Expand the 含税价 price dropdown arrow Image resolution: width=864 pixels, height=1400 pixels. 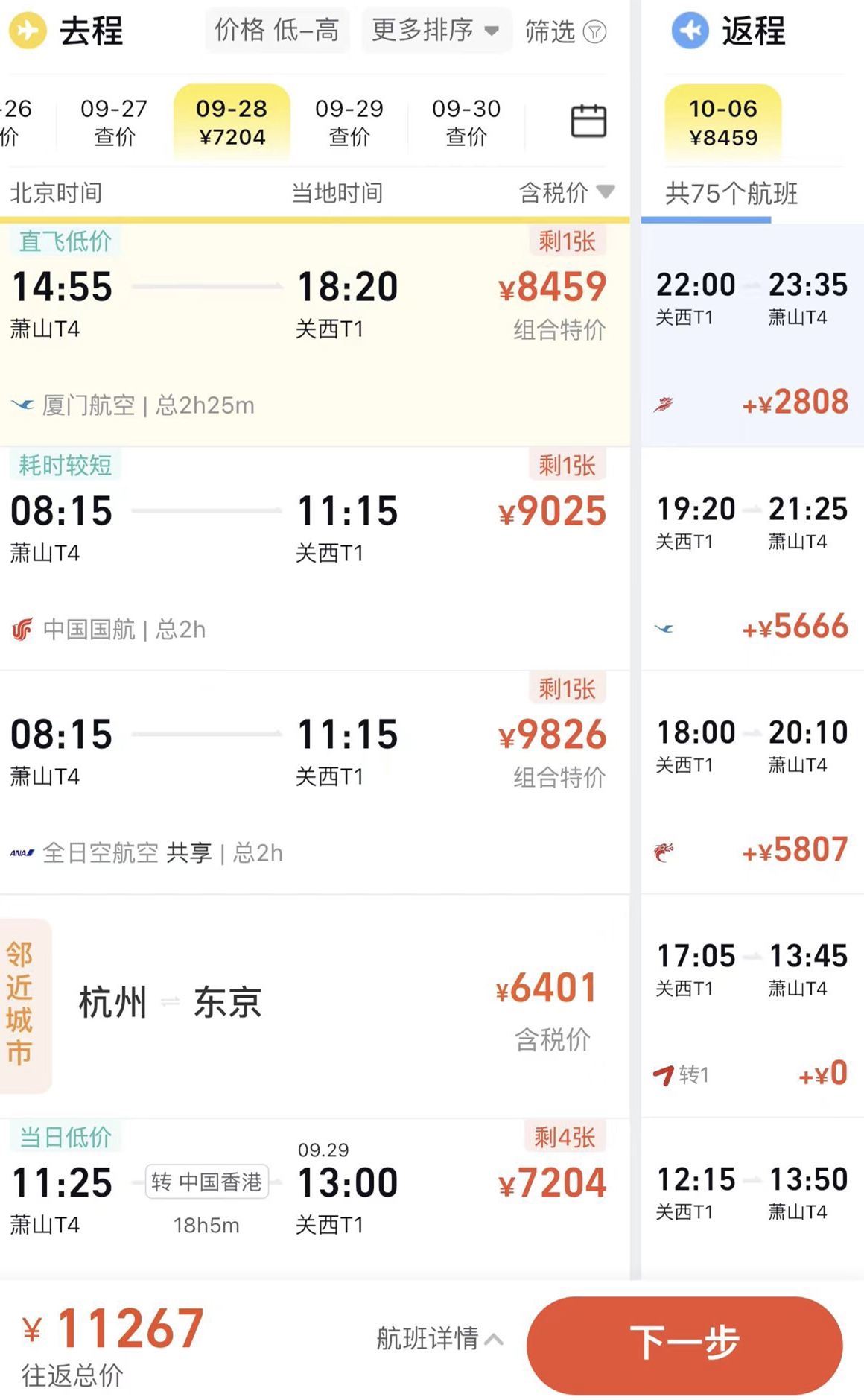tap(606, 192)
